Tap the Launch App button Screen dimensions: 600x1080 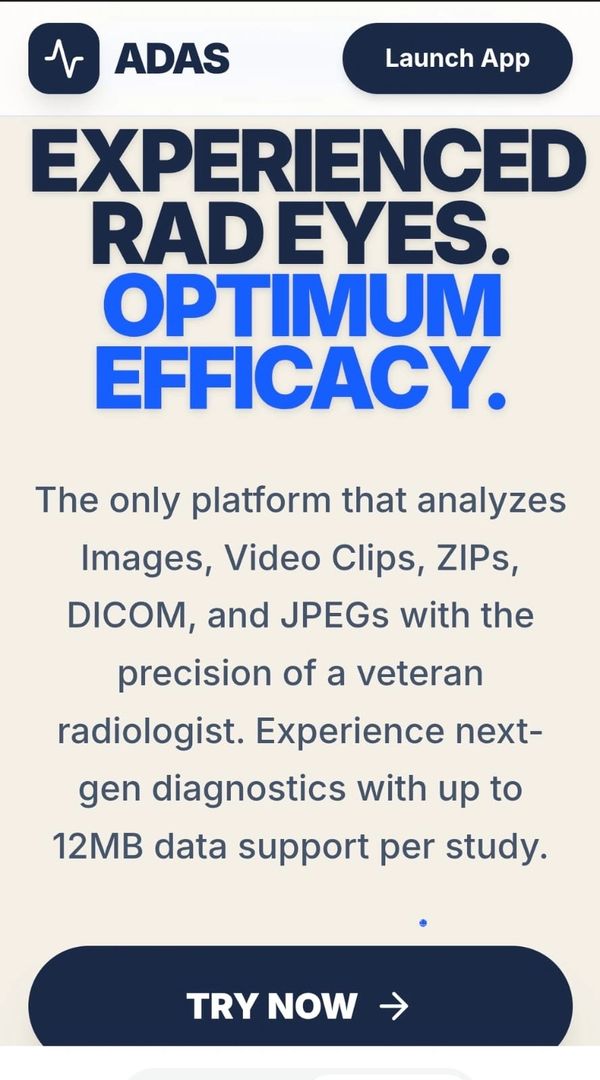click(x=457, y=58)
